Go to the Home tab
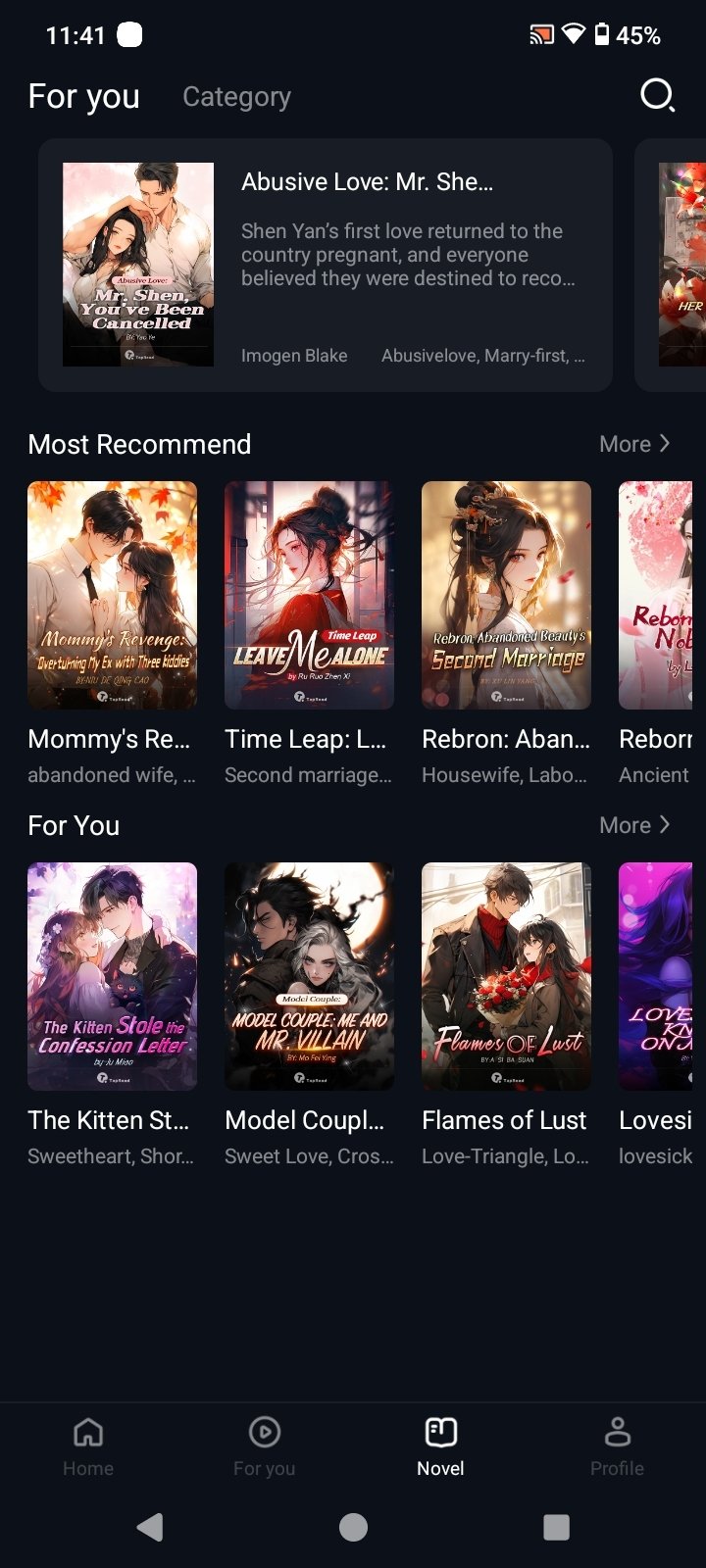706x1568 pixels. point(88,1445)
